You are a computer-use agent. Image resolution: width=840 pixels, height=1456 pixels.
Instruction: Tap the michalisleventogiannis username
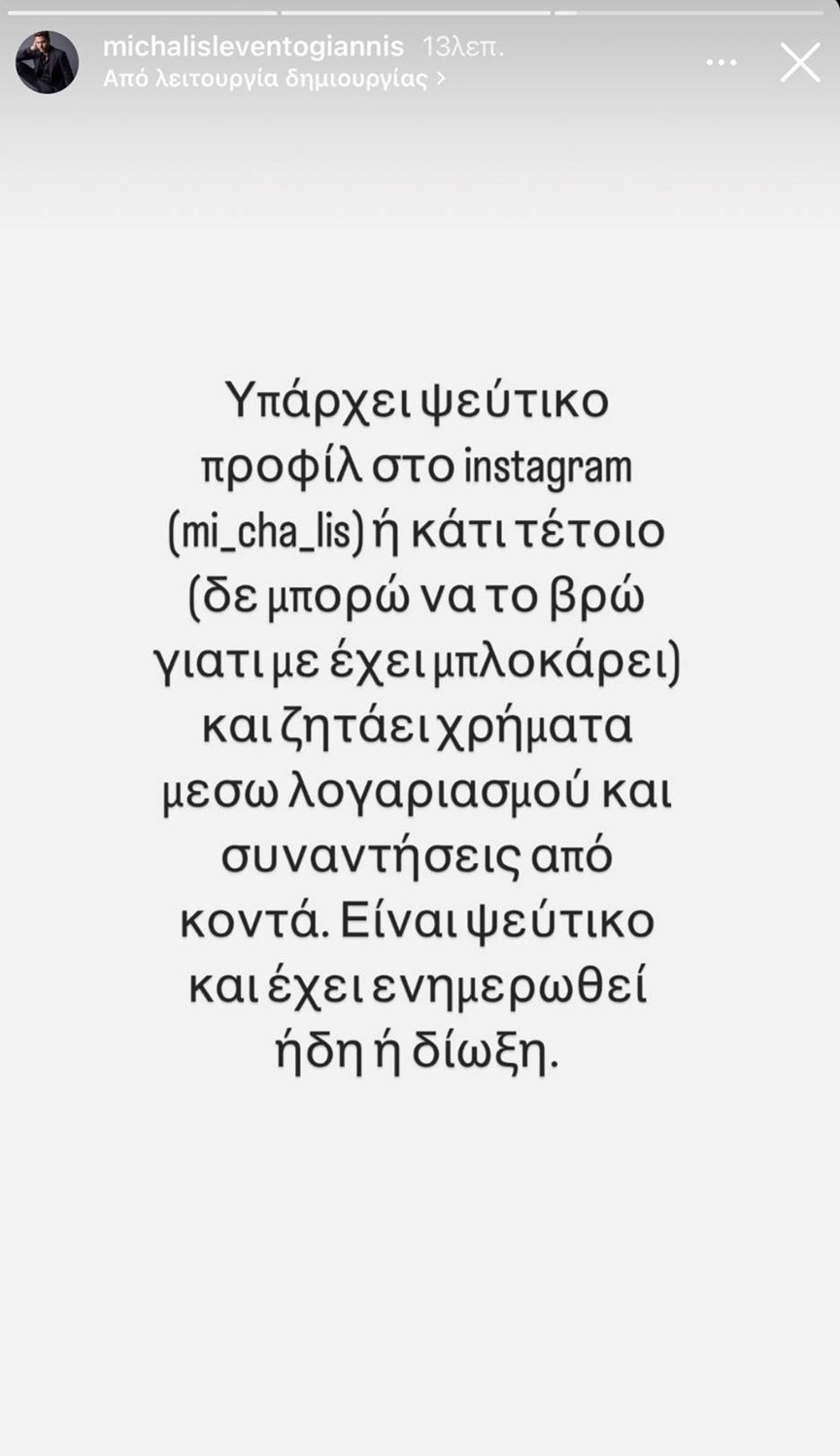pyautogui.click(x=253, y=47)
